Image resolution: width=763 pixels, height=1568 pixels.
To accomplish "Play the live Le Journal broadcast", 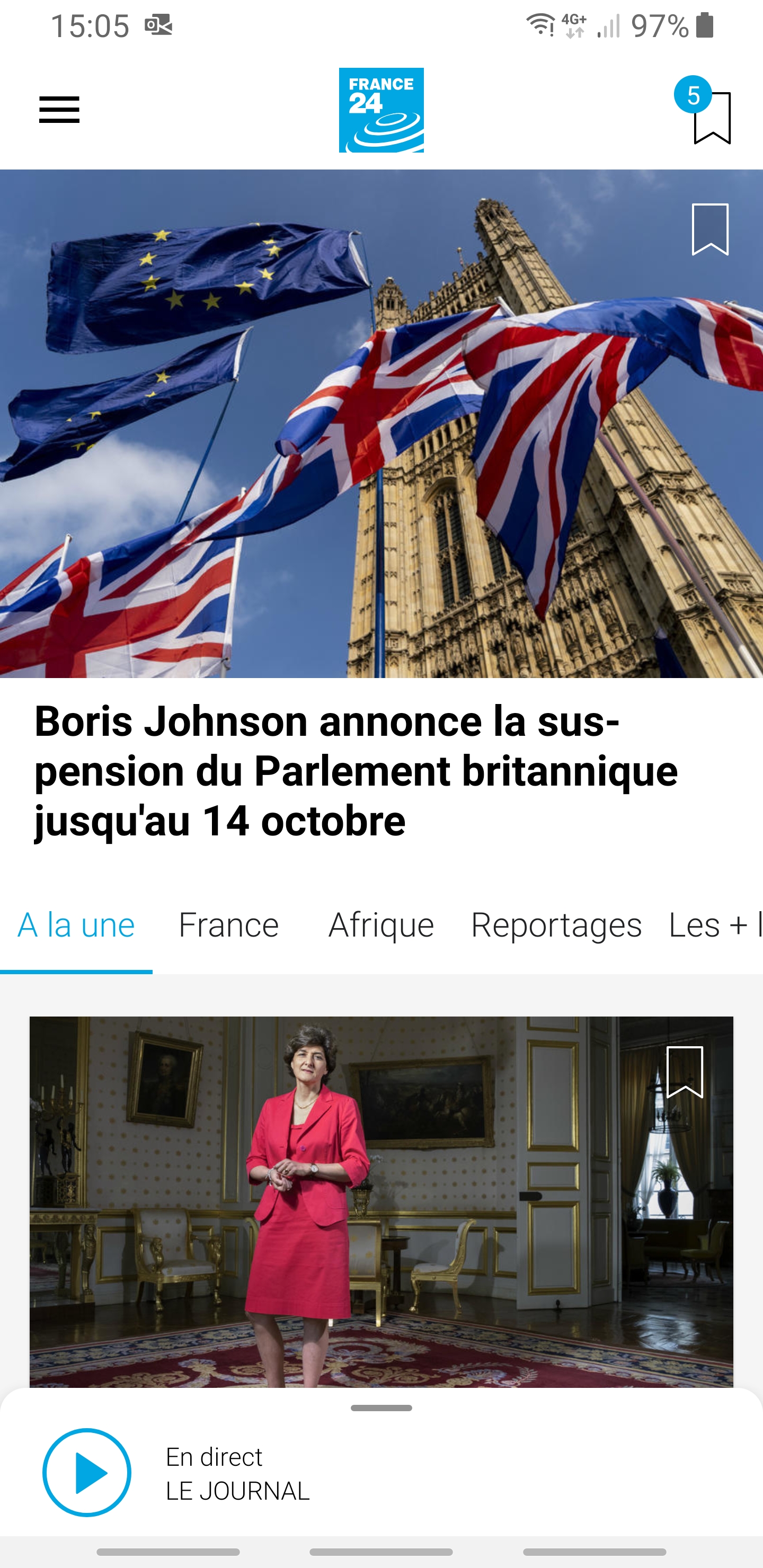I will [87, 1473].
